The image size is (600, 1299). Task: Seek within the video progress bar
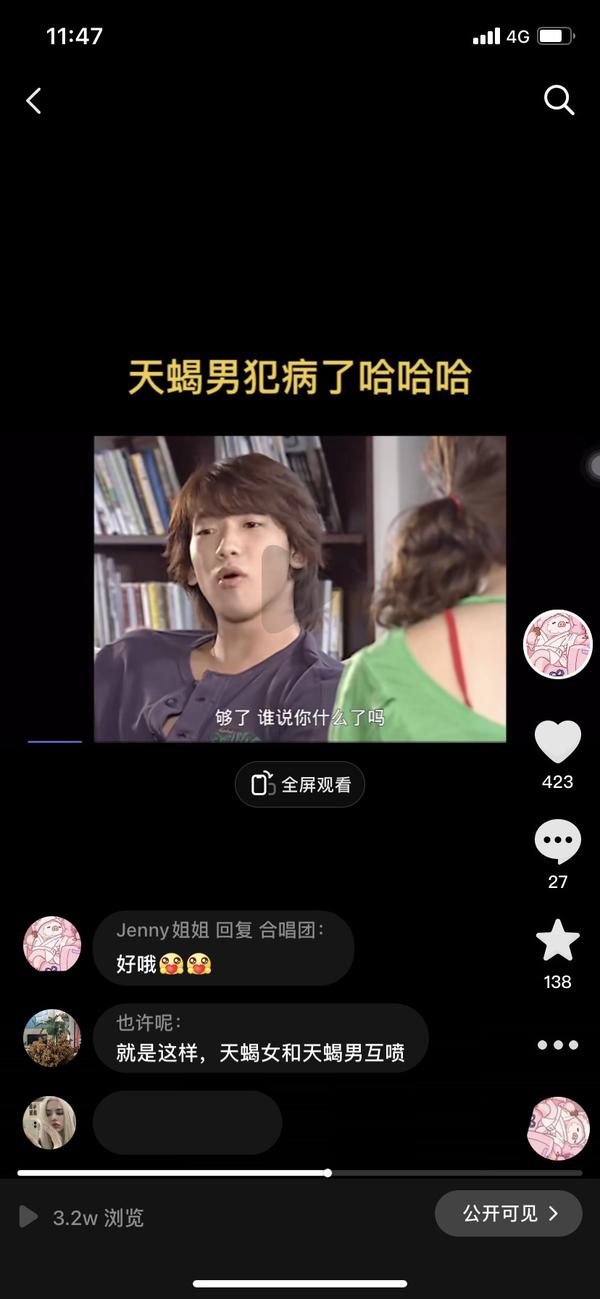coord(300,1172)
